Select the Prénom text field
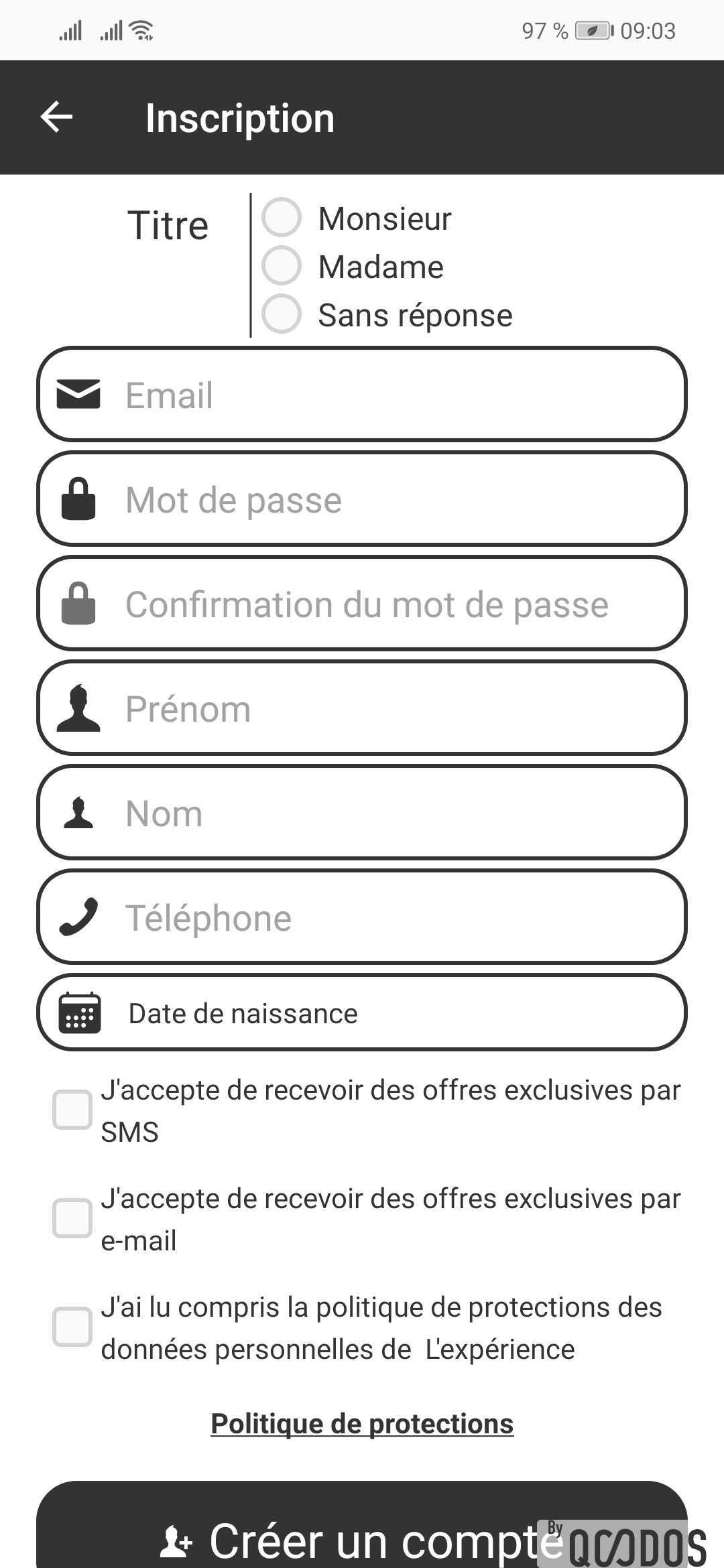The image size is (724, 1568). click(362, 708)
